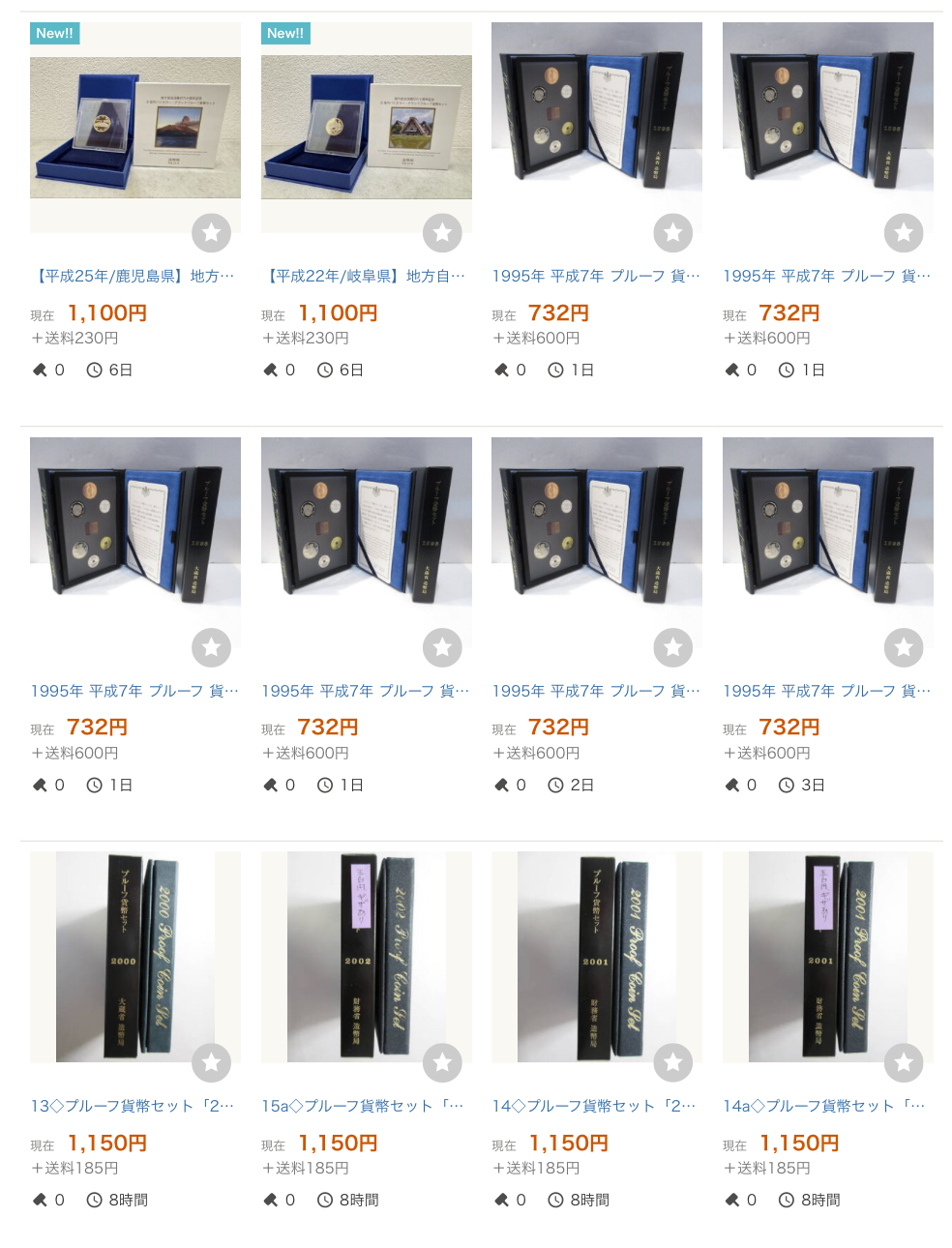This screenshot has width=952, height=1248.
Task: Open the 平成25年 鹿児島県 coin listing
Action: pyautogui.click(x=134, y=276)
